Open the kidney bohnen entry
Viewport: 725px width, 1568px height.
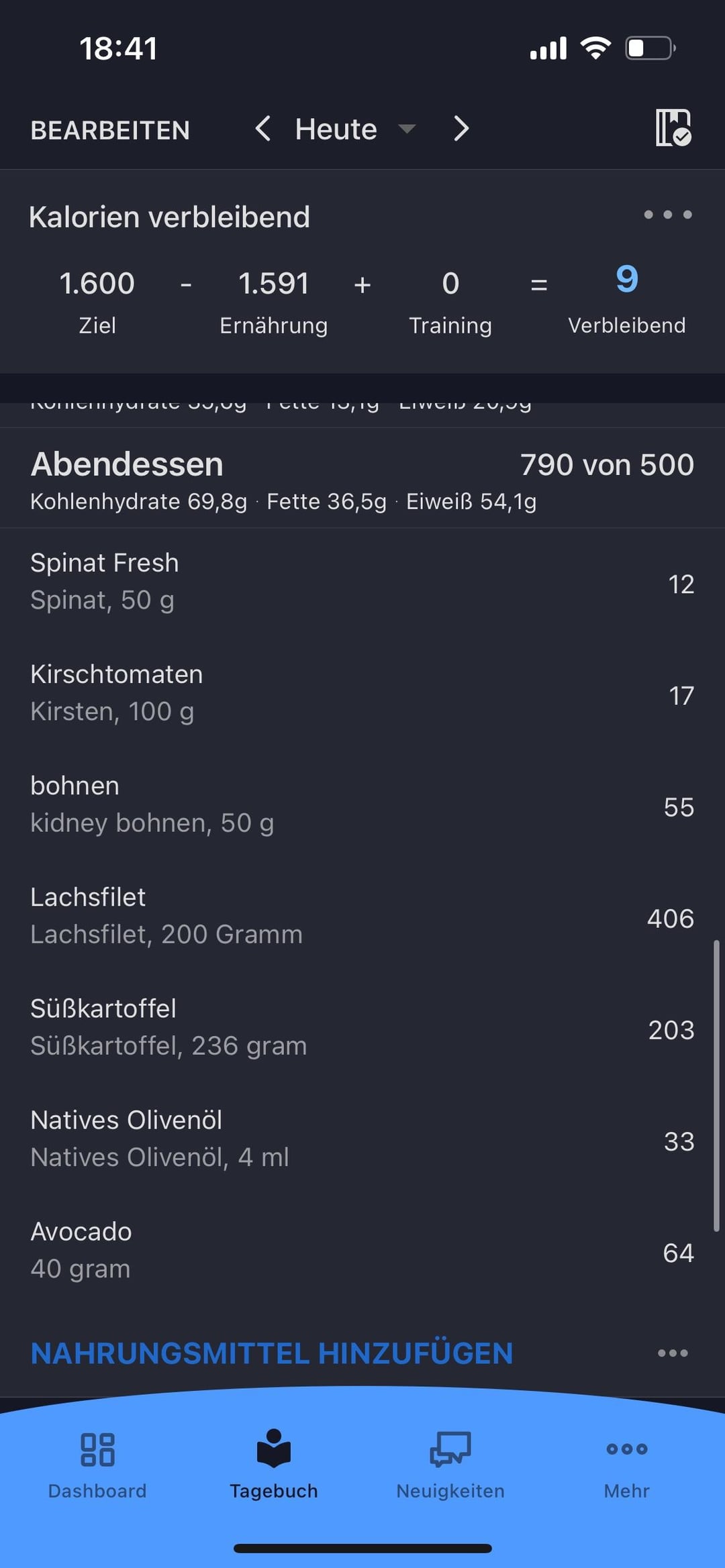362,805
